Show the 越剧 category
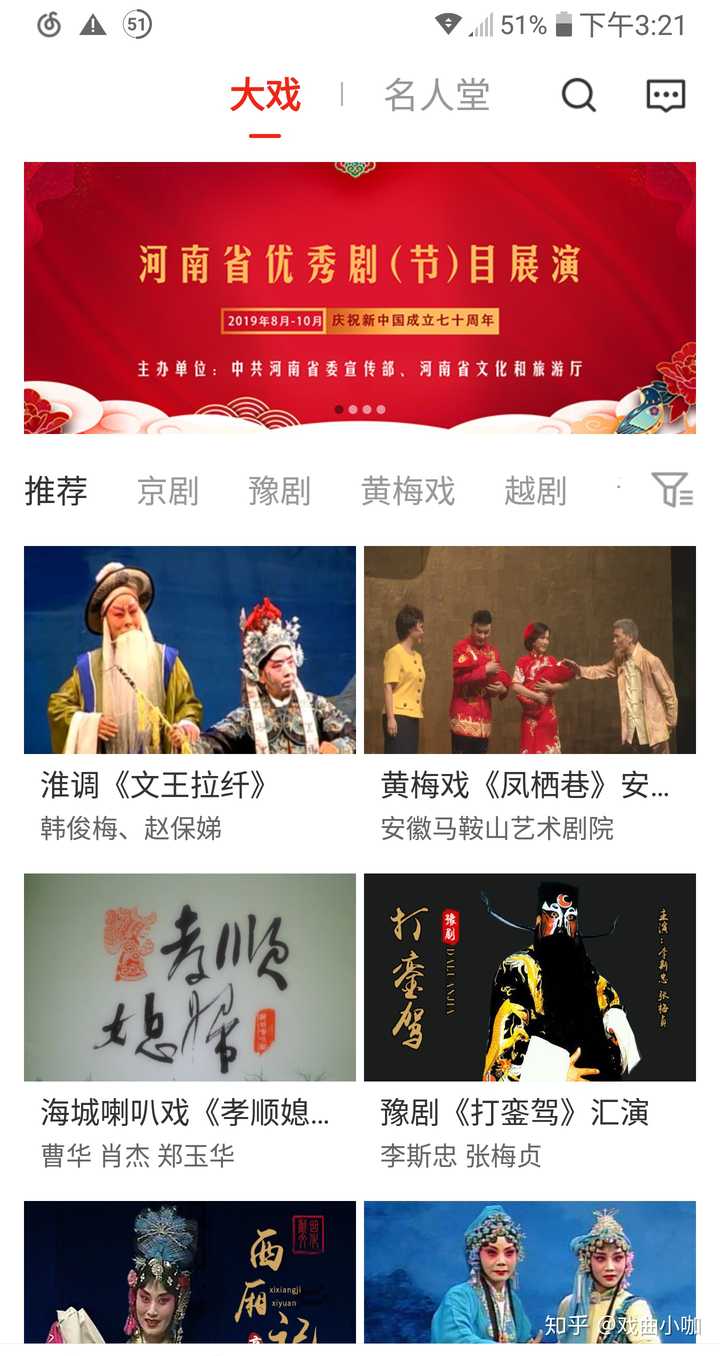 point(535,491)
